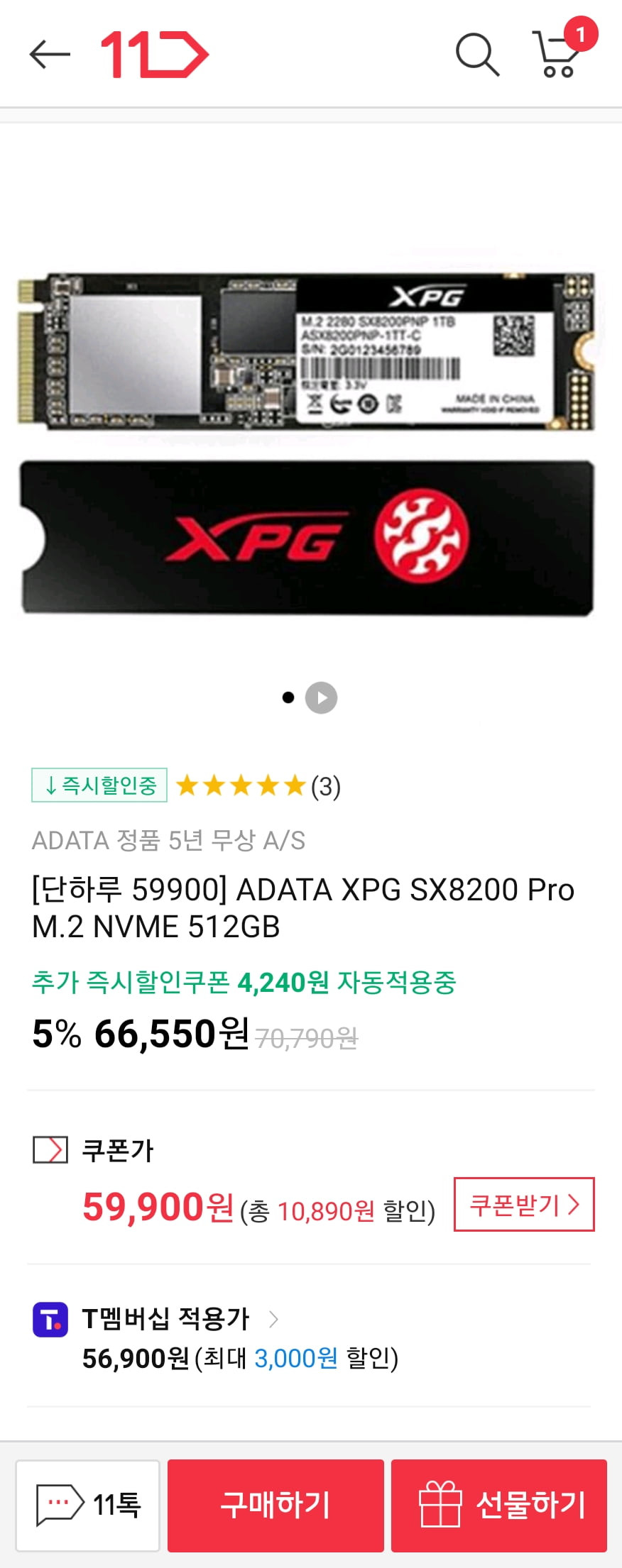Go back using the arrow
Image resolution: width=622 pixels, height=1568 pixels.
click(x=50, y=55)
